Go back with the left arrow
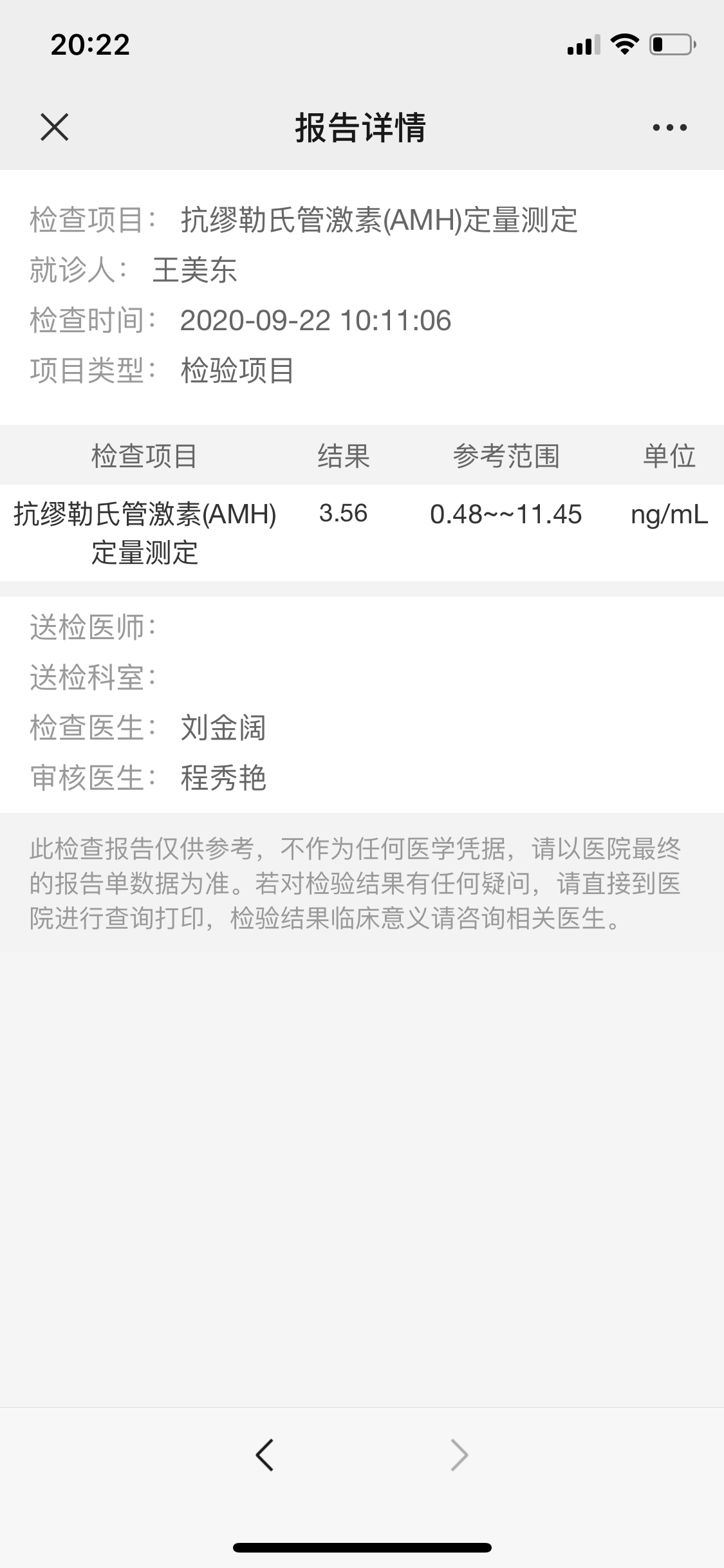The height and width of the screenshot is (1568, 724). tap(265, 1455)
